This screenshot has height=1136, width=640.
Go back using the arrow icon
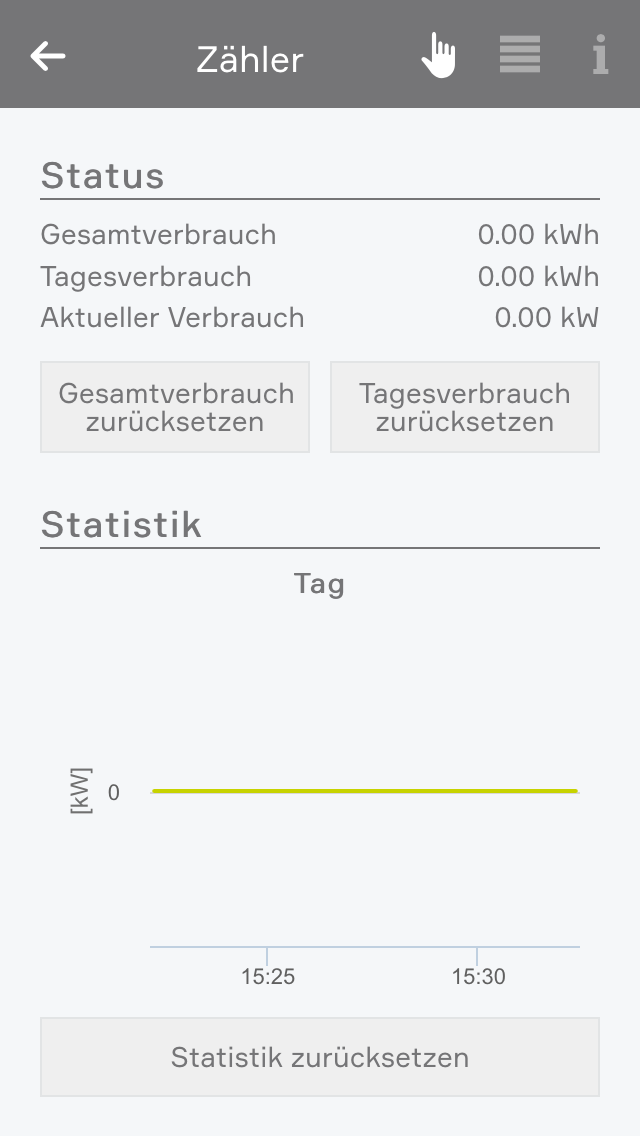click(48, 56)
